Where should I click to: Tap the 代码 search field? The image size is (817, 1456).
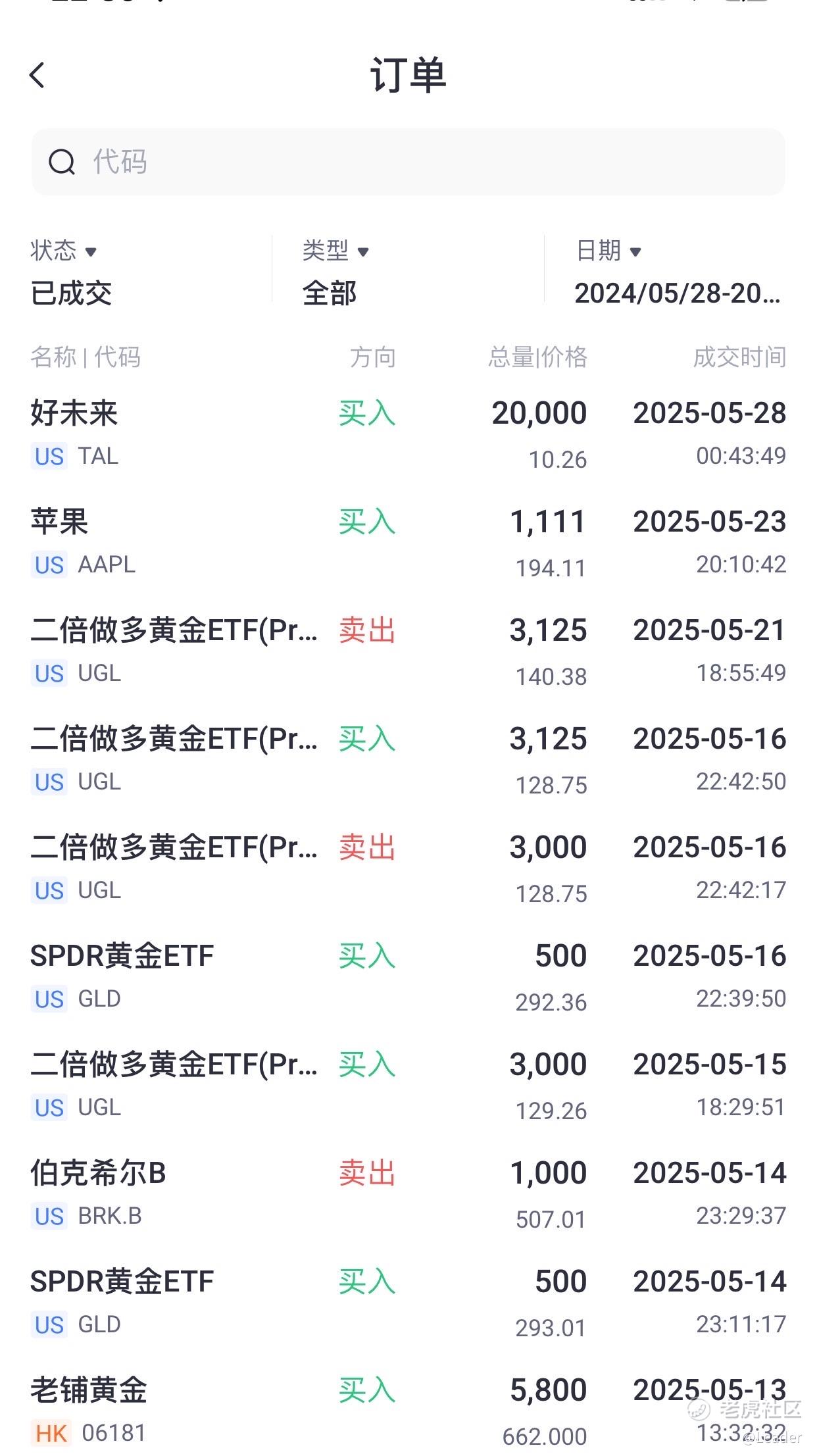pos(408,162)
